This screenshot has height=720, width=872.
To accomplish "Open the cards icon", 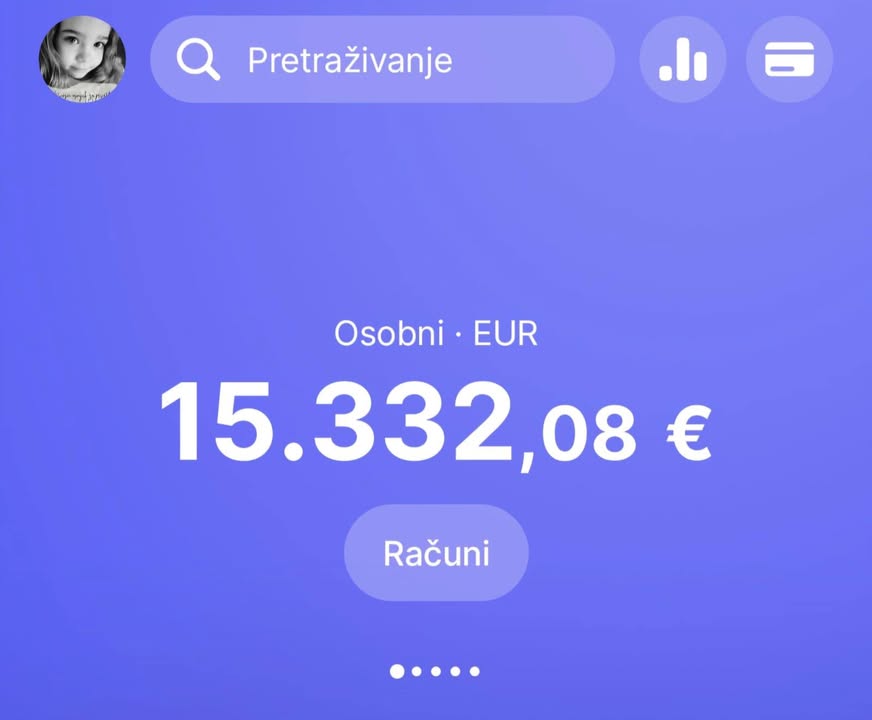I will tap(789, 60).
